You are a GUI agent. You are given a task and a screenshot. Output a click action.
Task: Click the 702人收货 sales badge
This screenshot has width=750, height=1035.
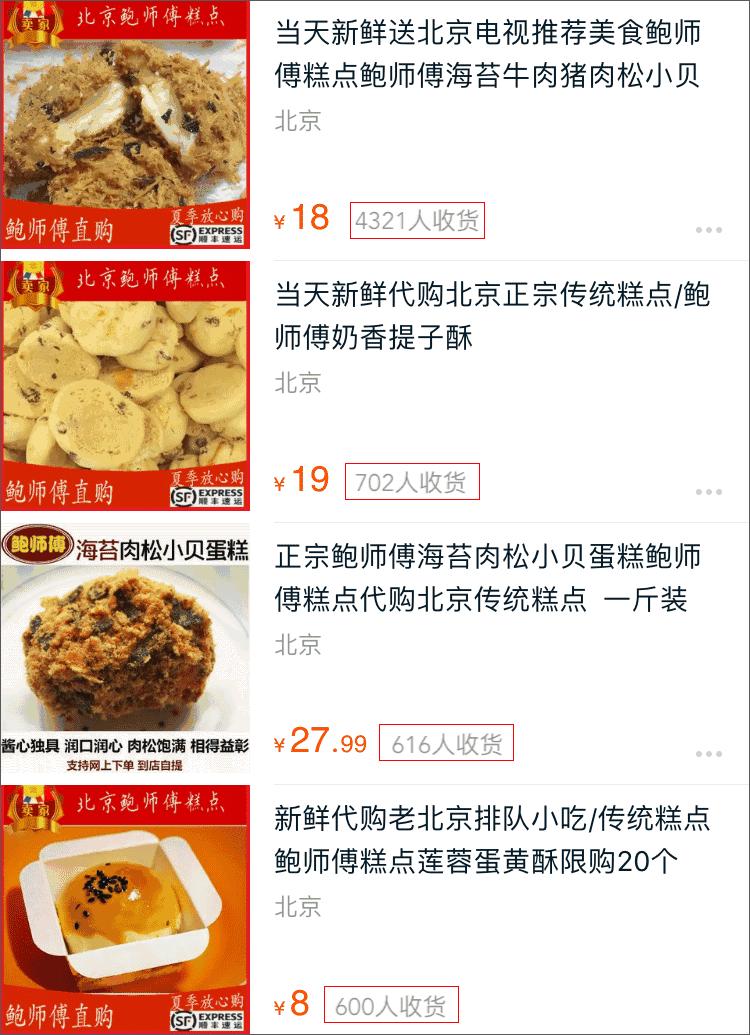click(x=410, y=481)
